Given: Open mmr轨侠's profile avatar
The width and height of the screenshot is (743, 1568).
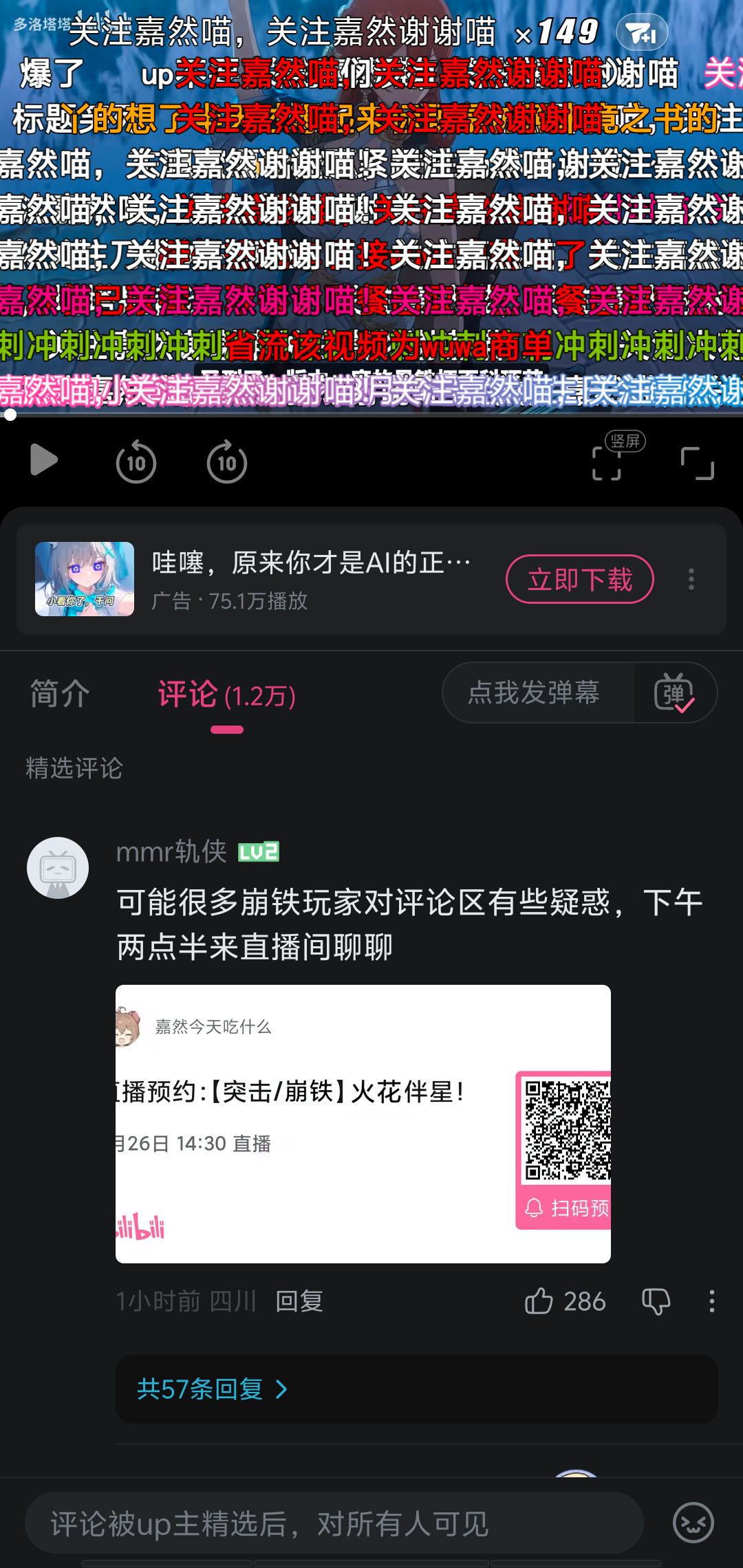Looking at the screenshot, I should tap(58, 868).
